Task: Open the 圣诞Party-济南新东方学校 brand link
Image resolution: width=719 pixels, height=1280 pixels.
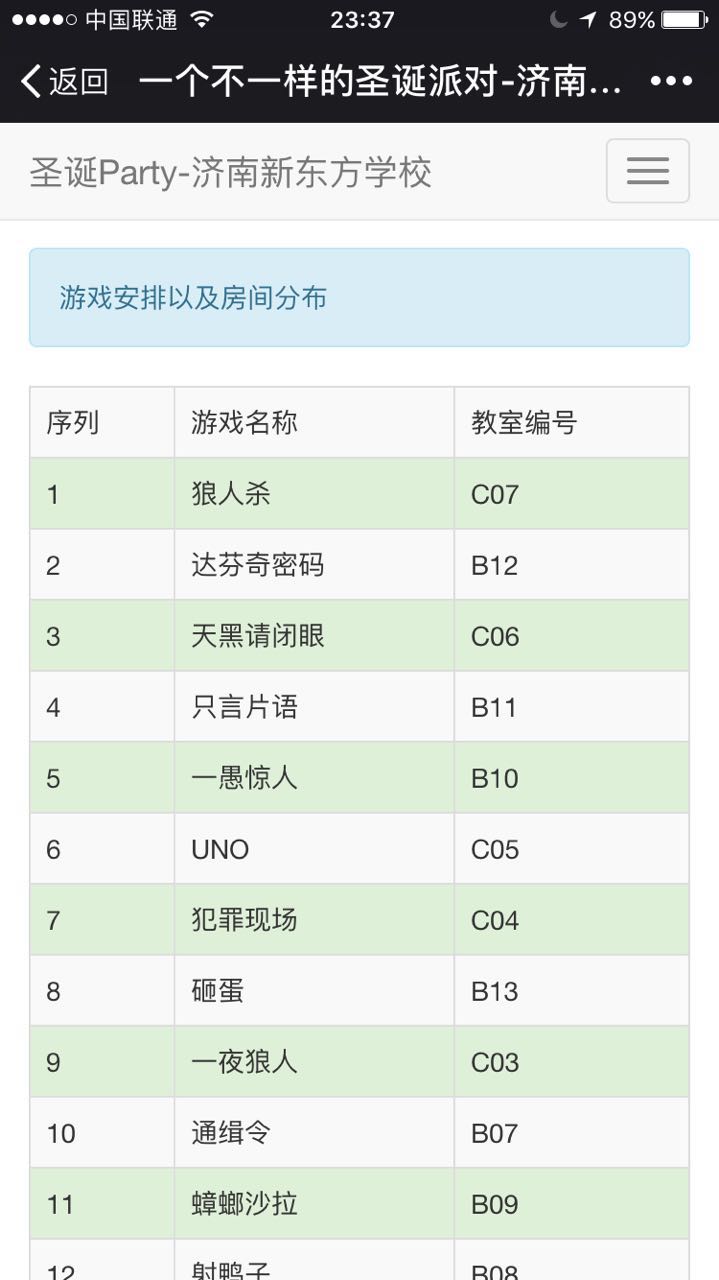Action: point(230,172)
